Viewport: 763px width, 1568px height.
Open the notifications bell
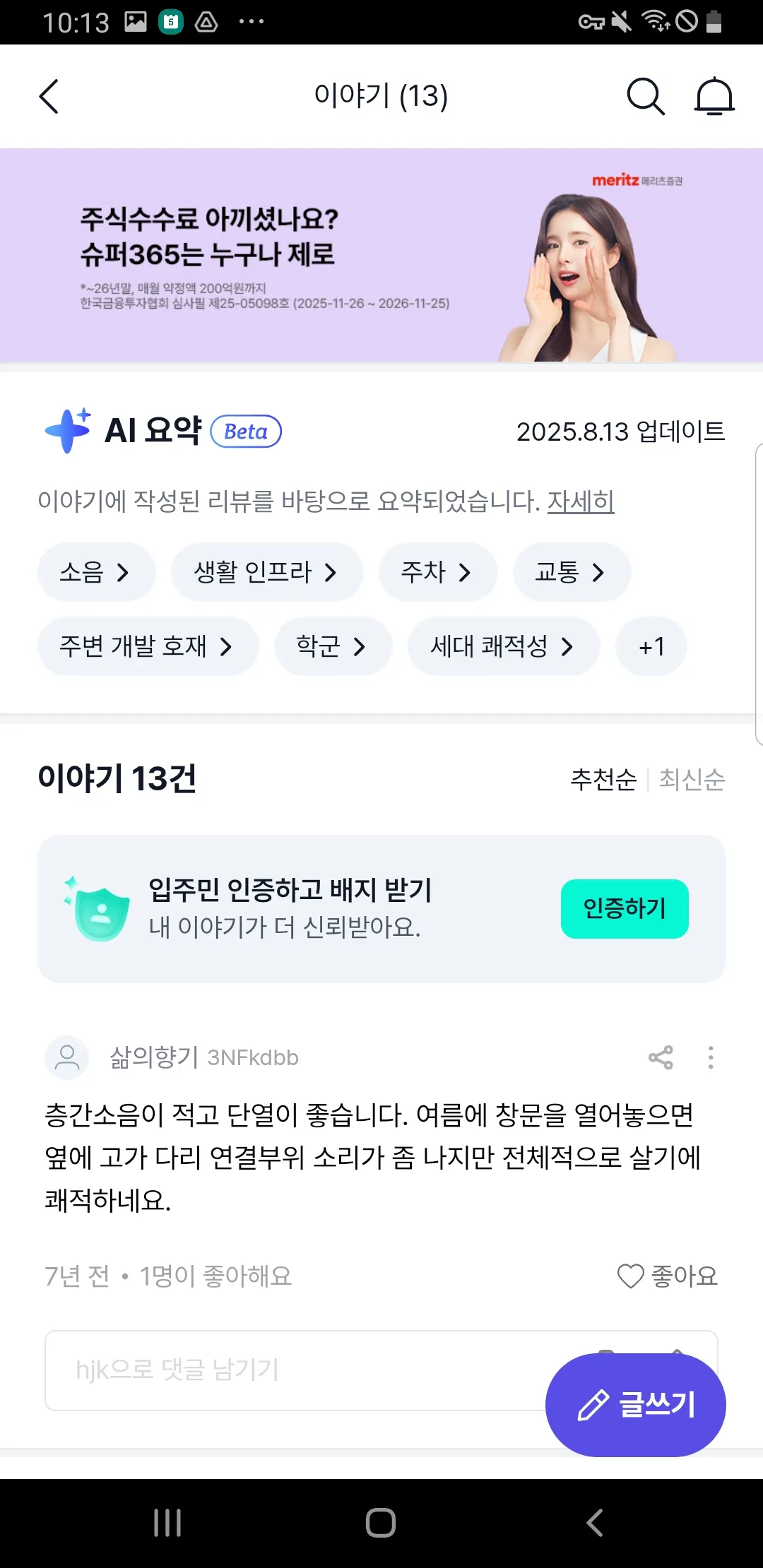tap(714, 97)
